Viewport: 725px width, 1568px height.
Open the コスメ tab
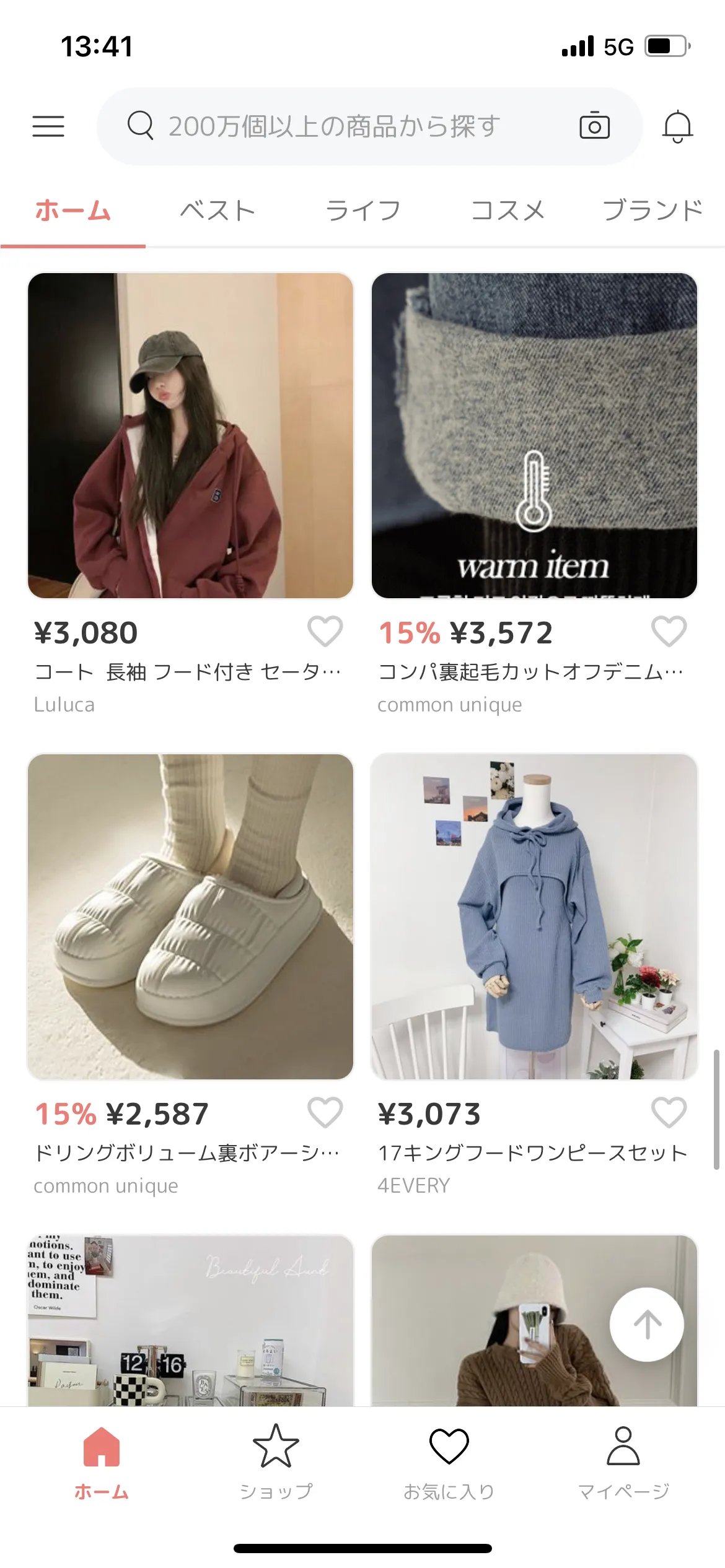coord(508,210)
